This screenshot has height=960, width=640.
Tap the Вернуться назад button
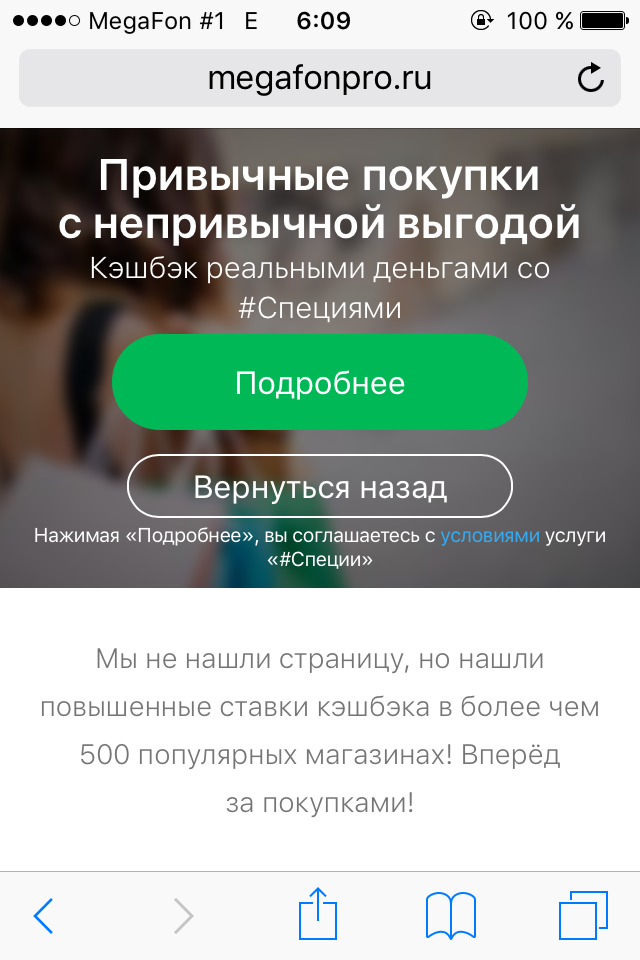[x=319, y=488]
